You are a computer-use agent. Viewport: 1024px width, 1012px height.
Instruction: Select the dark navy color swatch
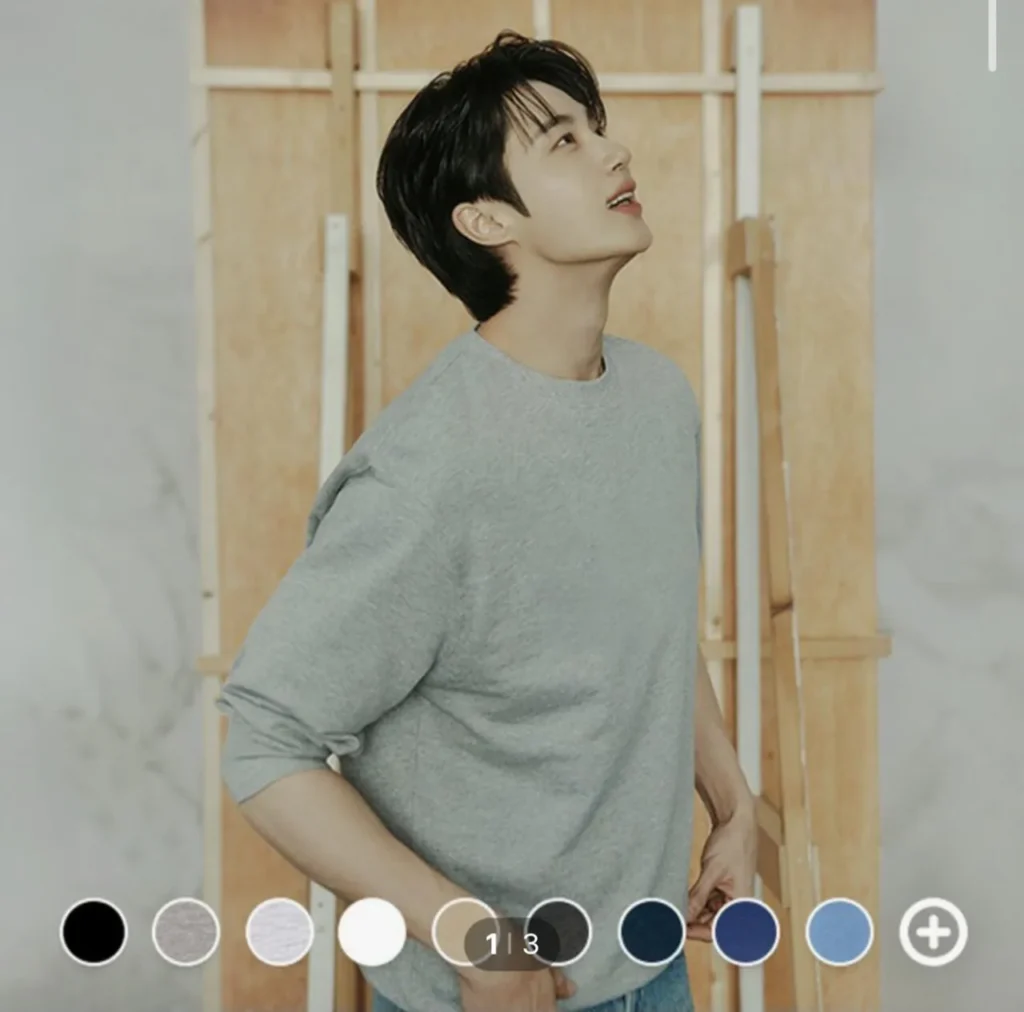[652, 932]
